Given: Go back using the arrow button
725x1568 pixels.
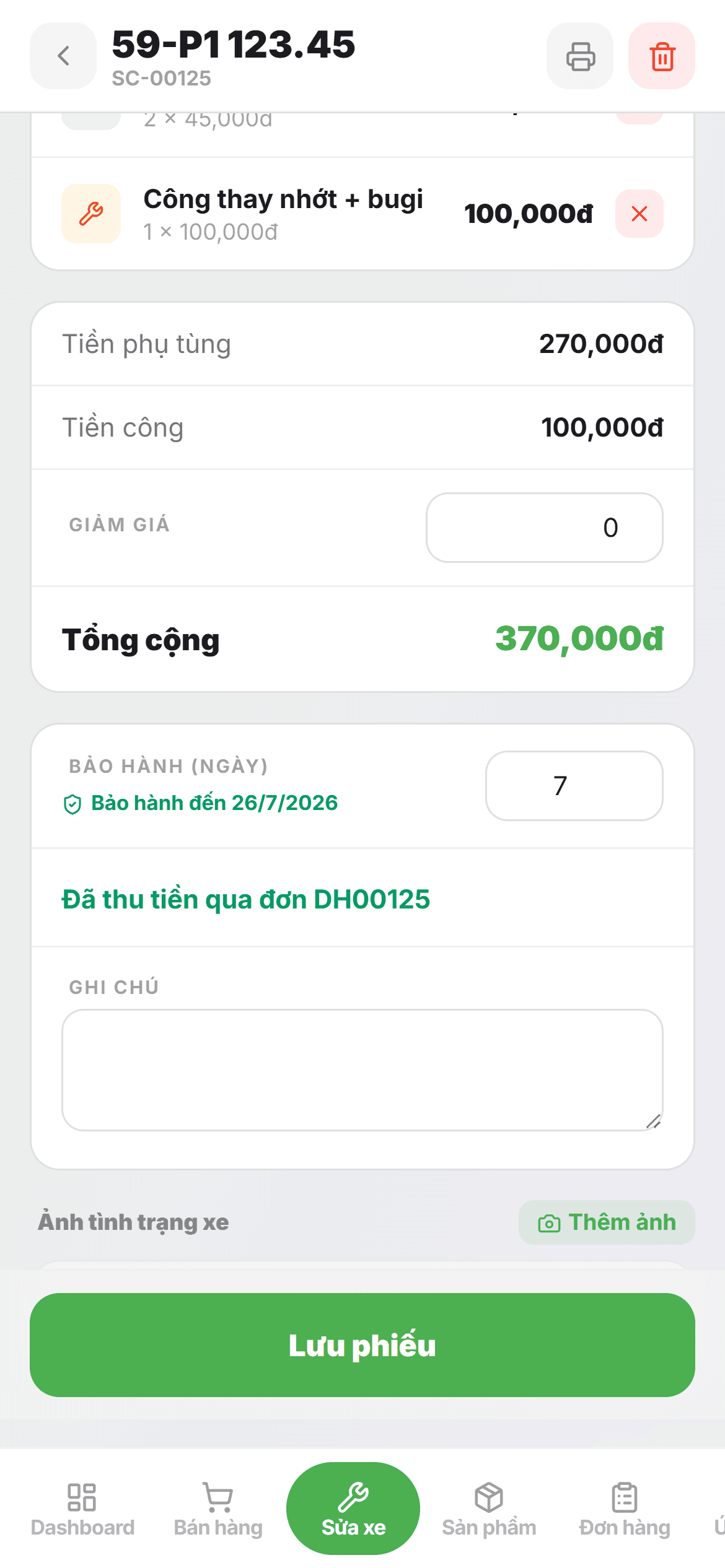Looking at the screenshot, I should coord(63,56).
